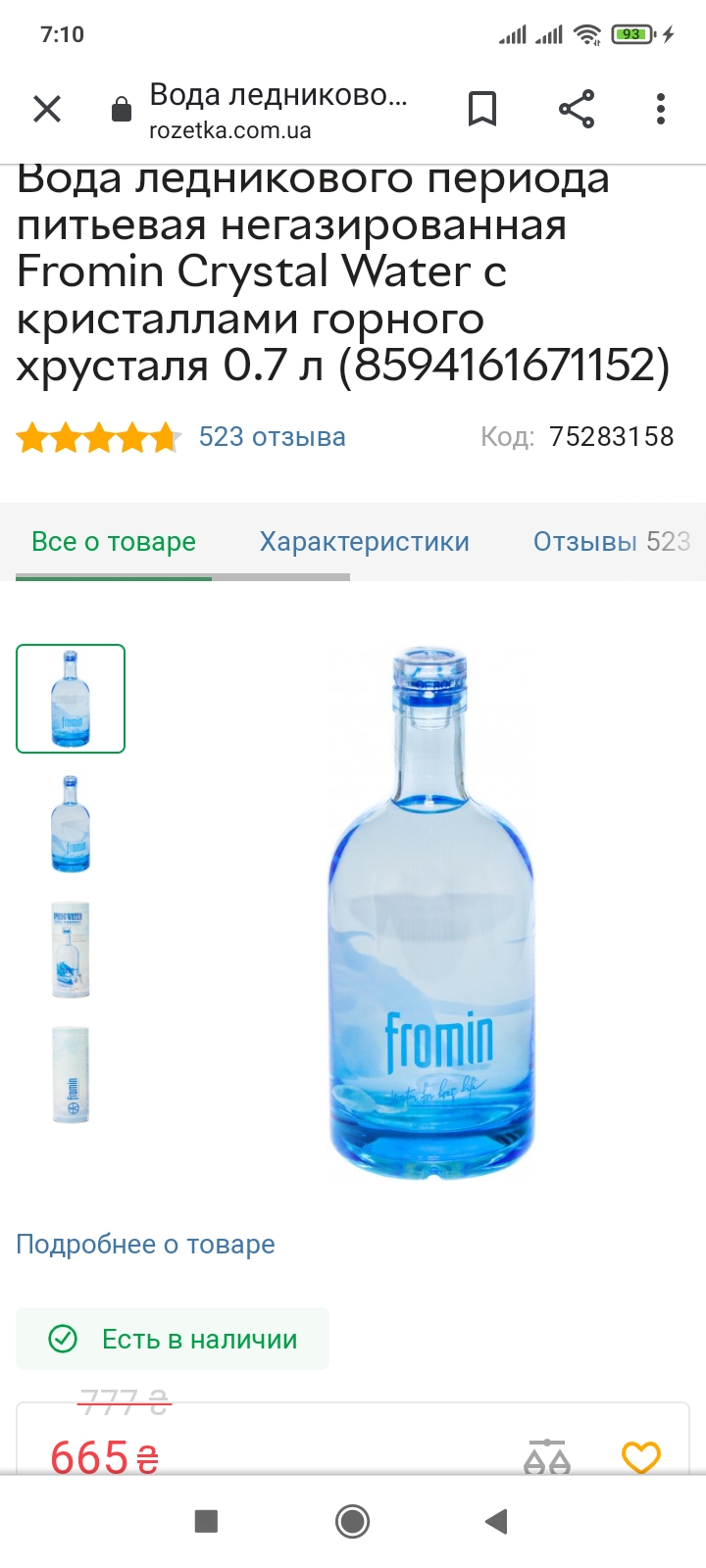Share this product page
This screenshot has width=706, height=1568.
pos(577,109)
